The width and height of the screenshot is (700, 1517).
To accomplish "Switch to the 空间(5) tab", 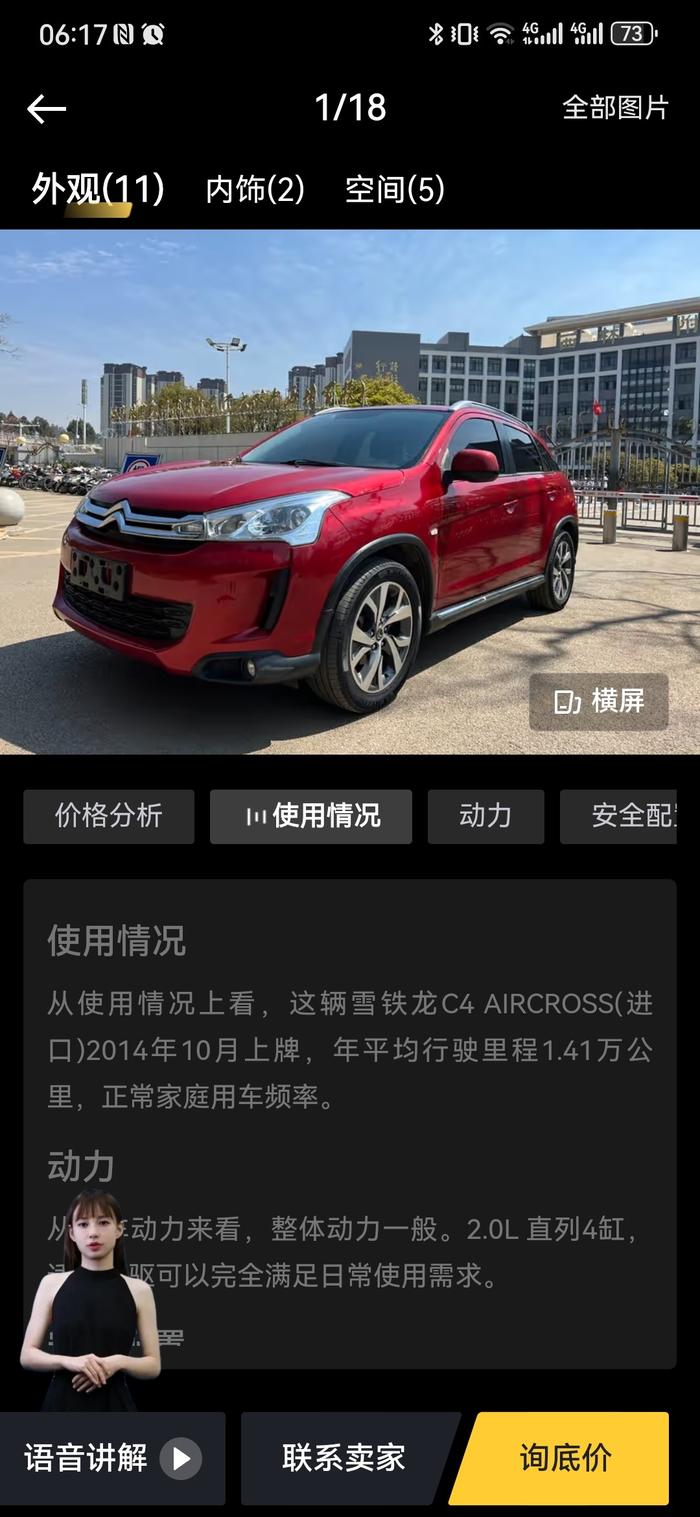I will (394, 189).
